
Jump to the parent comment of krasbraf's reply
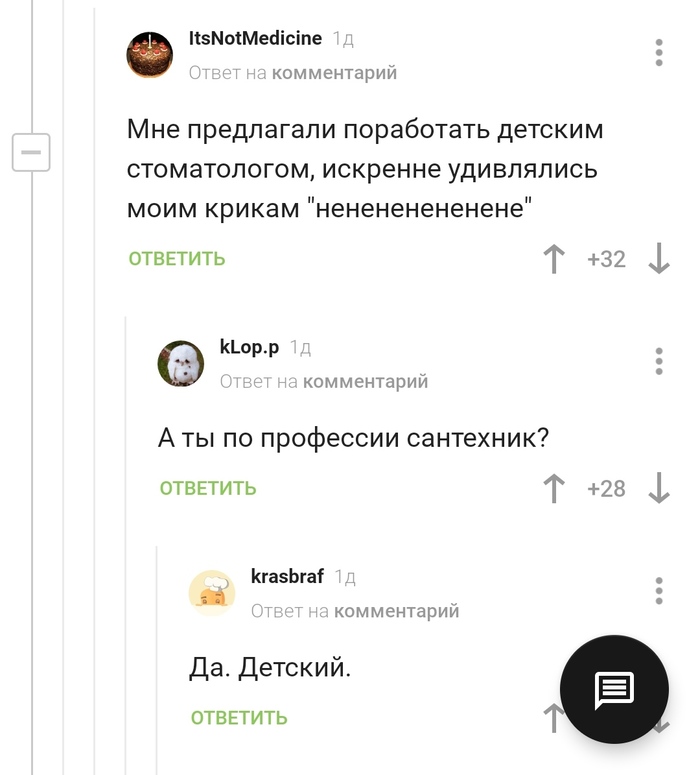pyautogui.click(x=395, y=610)
